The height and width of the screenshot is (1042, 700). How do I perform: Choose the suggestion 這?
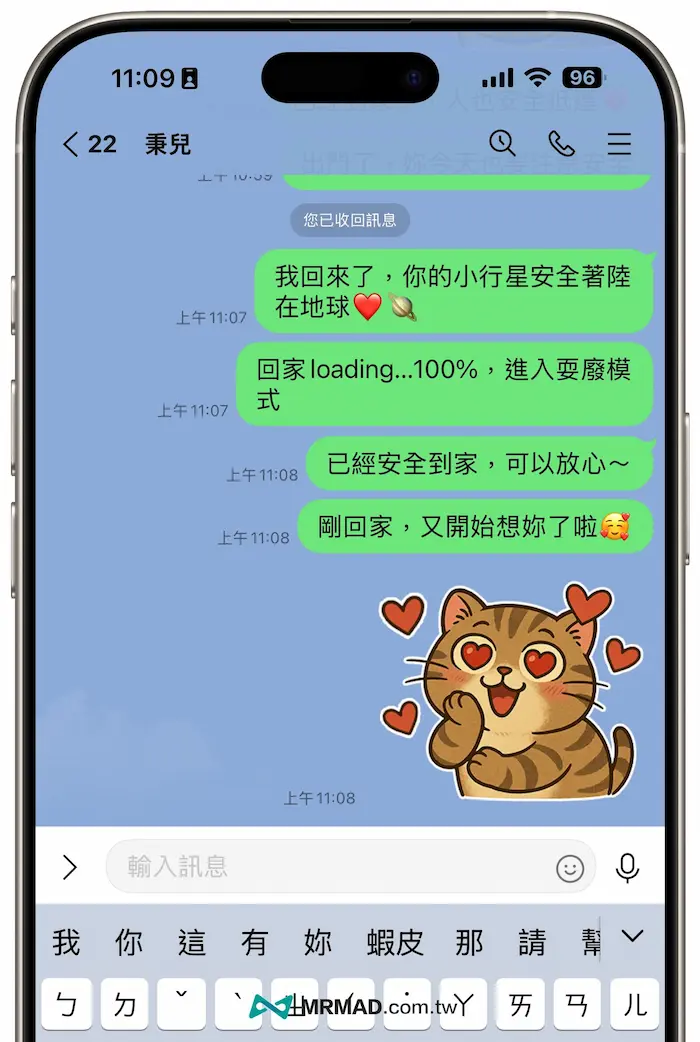(192, 942)
